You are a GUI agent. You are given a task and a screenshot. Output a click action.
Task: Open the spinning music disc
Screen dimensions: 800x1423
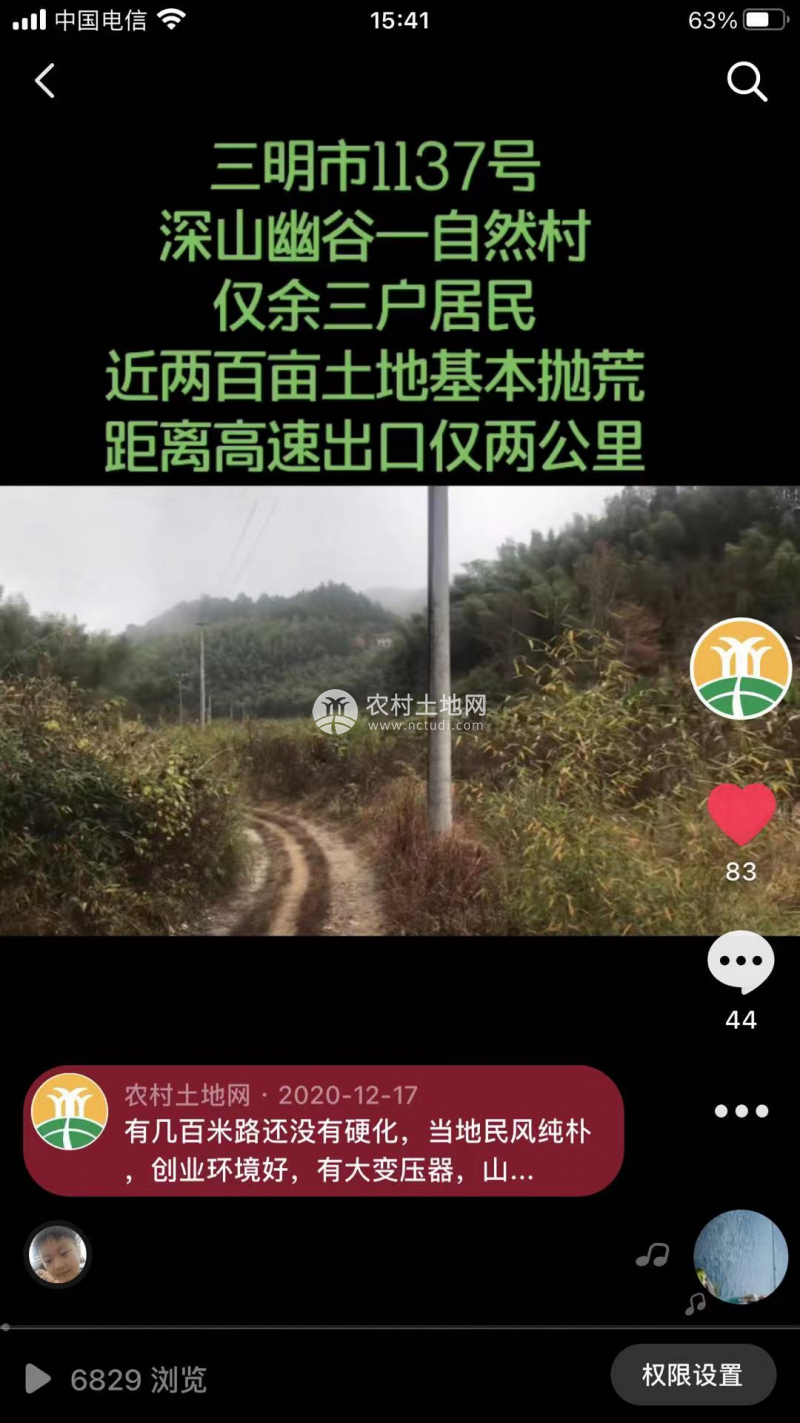pos(741,1257)
